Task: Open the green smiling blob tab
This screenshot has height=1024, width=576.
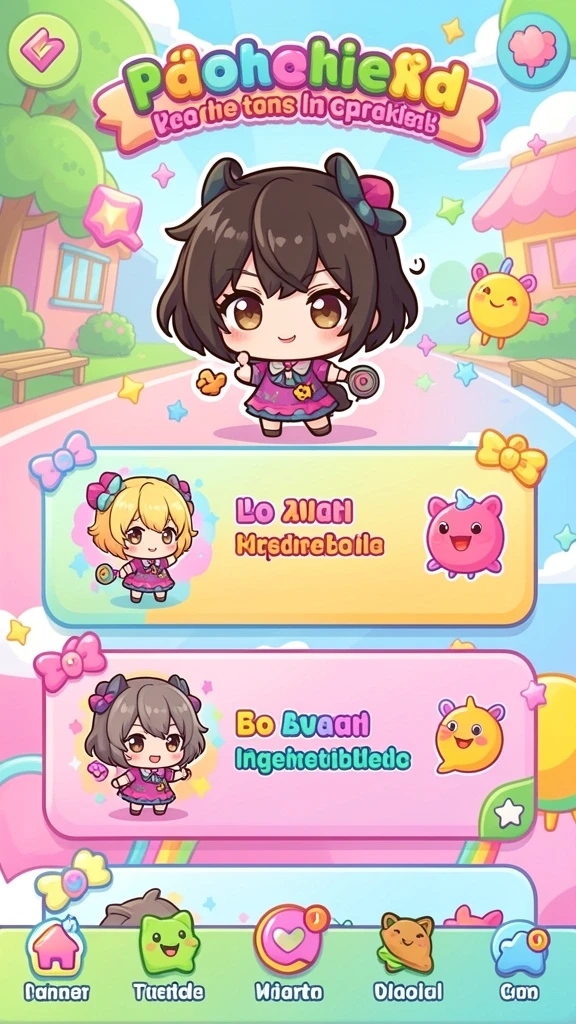Action: click(168, 963)
